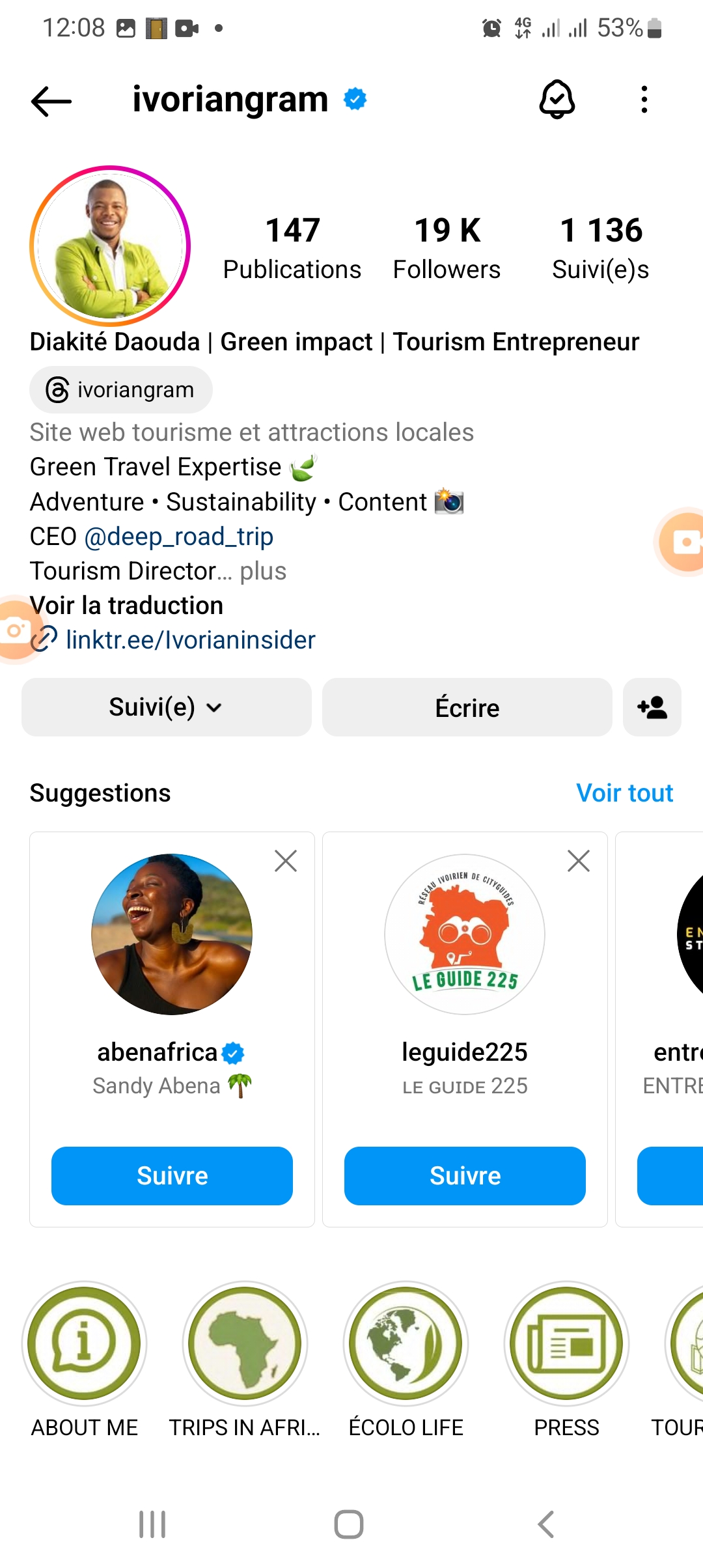Go back using the top-left arrow
Viewport: 703px width, 1568px height.
pyautogui.click(x=51, y=101)
